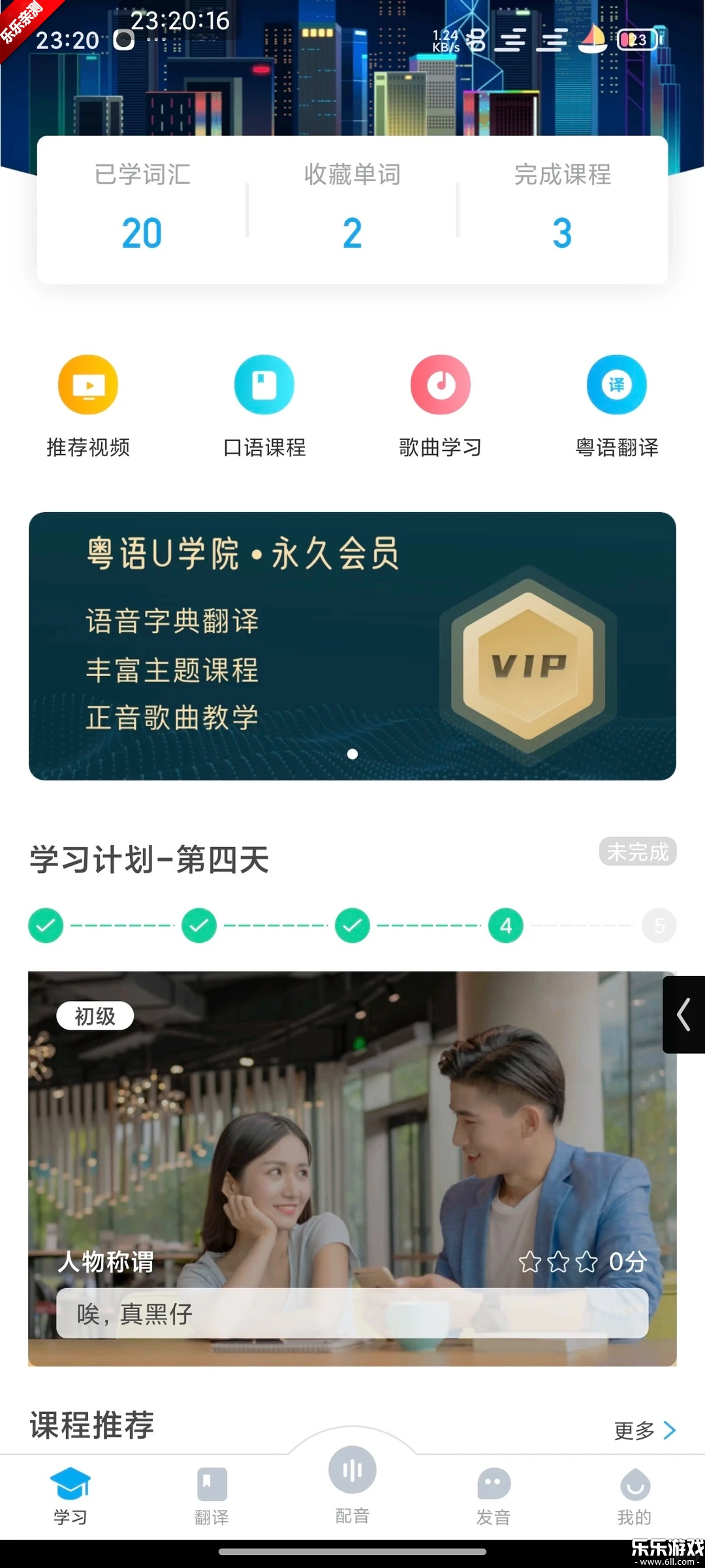Expand the side floating arrow panel
705x1568 pixels.
click(683, 1015)
